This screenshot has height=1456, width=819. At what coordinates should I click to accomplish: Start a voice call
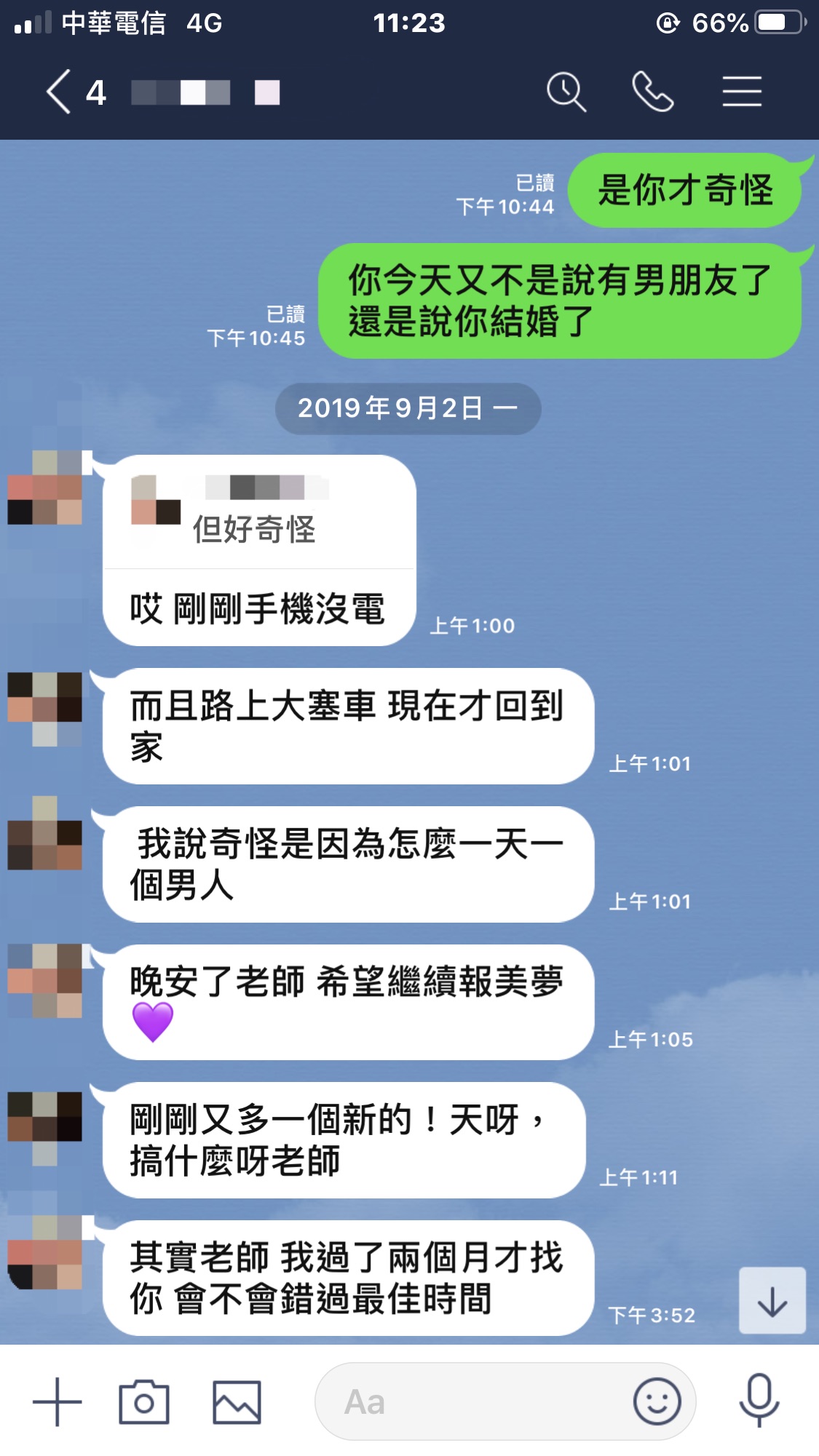point(652,92)
